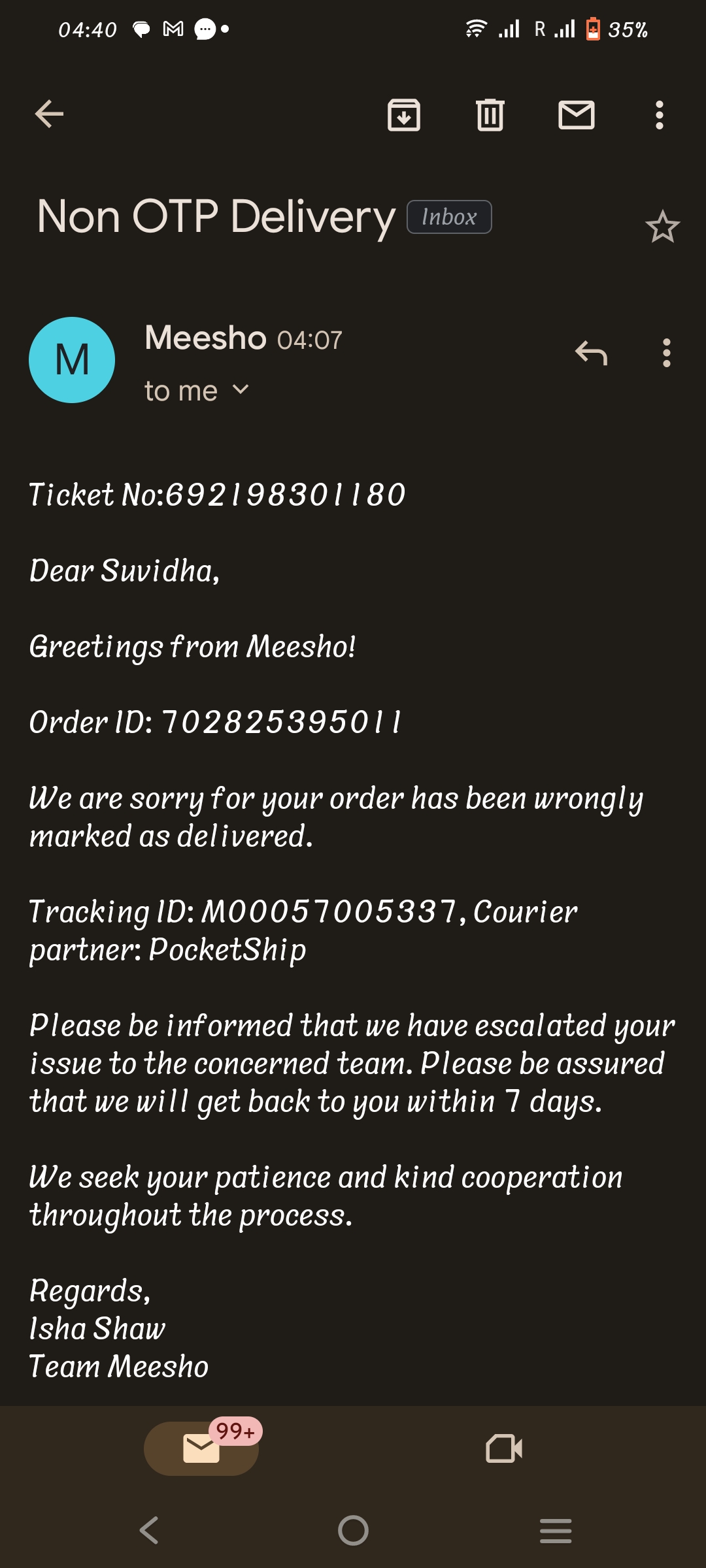Open more options for the Meesho message
Image resolution: width=706 pixels, height=1568 pixels.
tap(667, 353)
